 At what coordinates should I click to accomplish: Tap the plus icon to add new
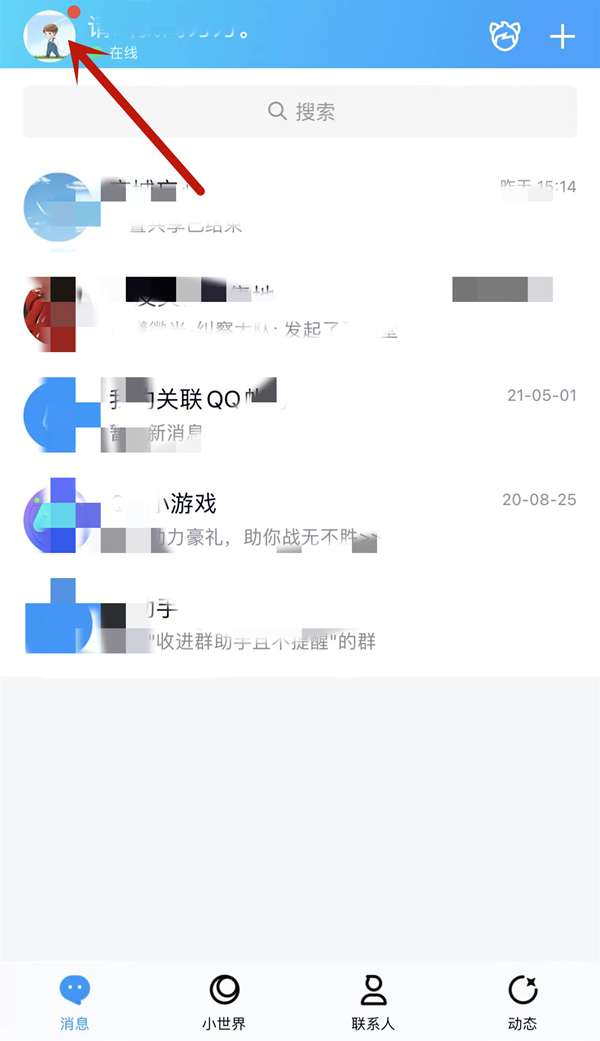(x=563, y=37)
